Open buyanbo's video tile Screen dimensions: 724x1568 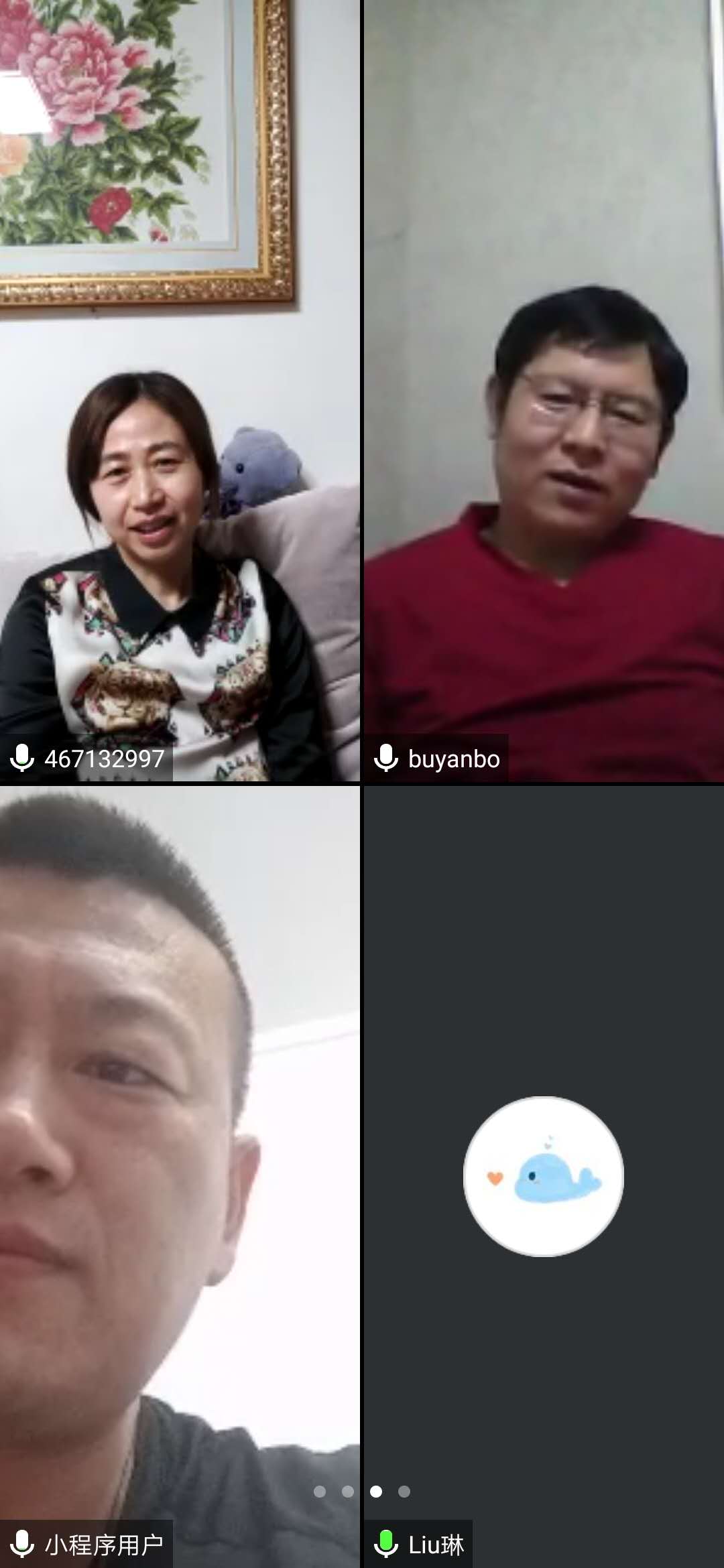point(544,391)
